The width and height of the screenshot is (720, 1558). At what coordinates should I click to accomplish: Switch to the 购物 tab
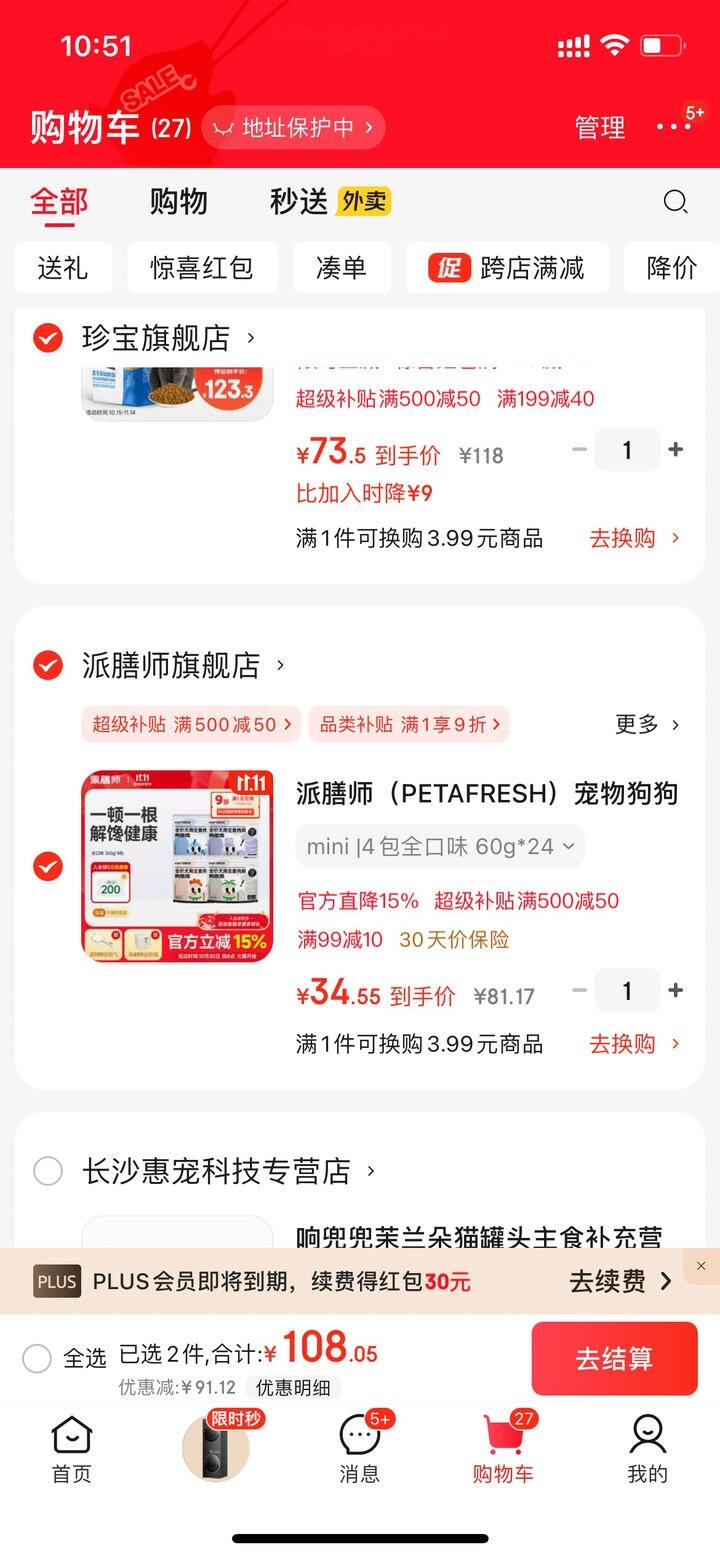179,202
